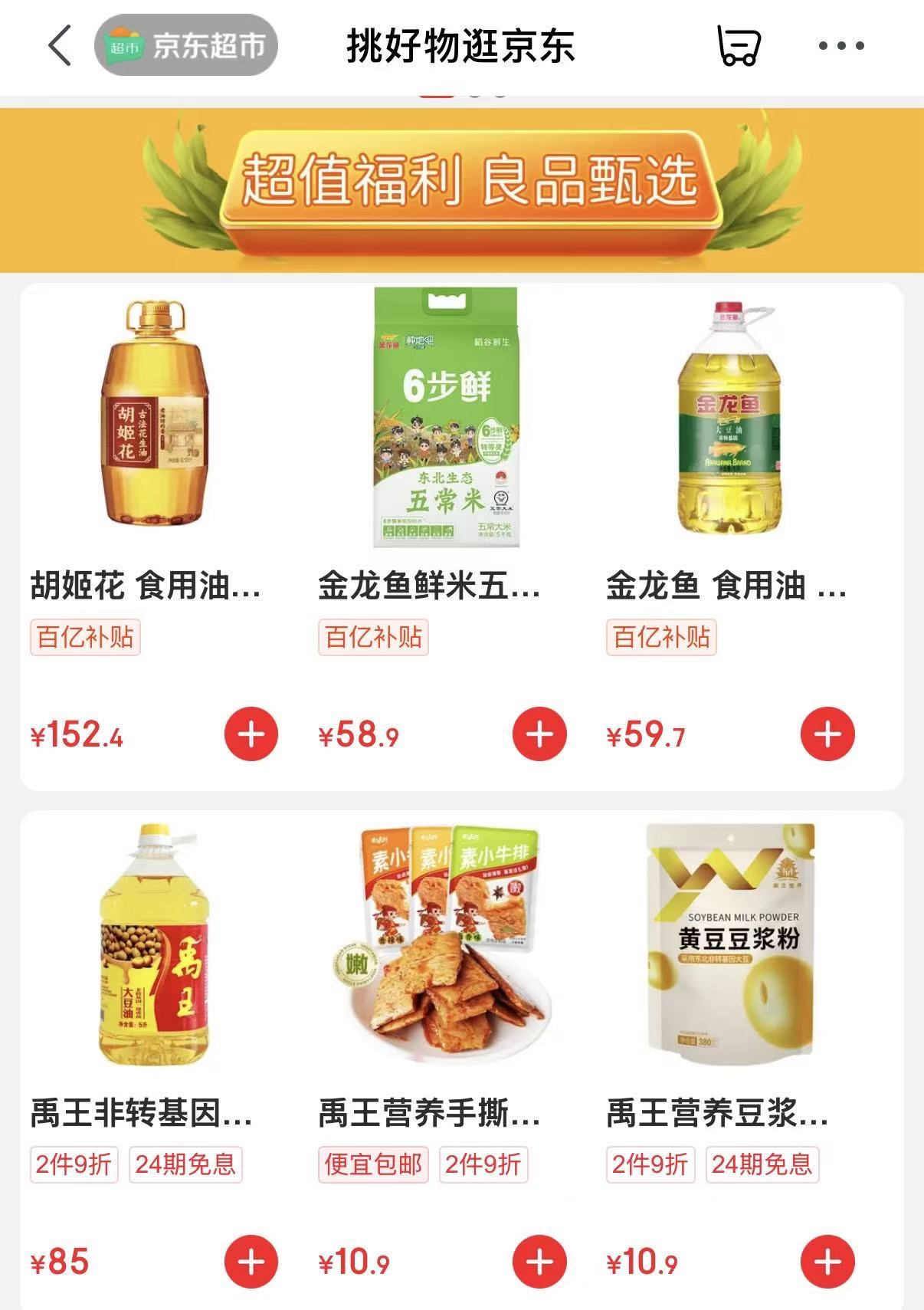Add 金龙鱼鲜米五常米 to cart
Image resolution: width=924 pixels, height=1310 pixels.
[x=539, y=734]
